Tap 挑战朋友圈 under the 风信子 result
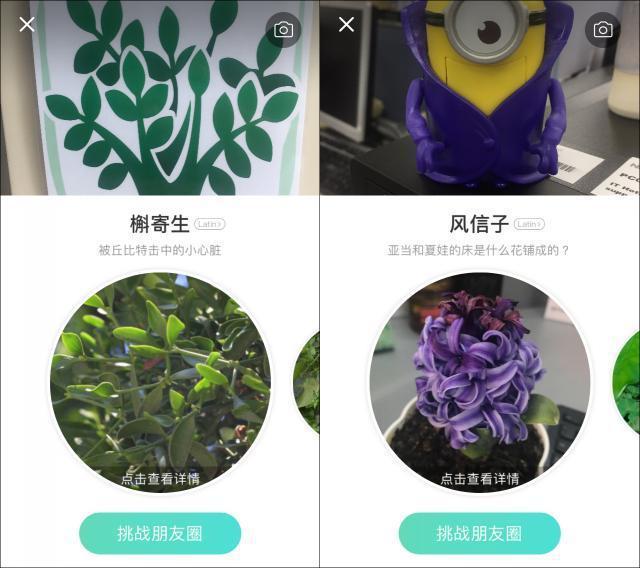The image size is (640, 568). (480, 533)
